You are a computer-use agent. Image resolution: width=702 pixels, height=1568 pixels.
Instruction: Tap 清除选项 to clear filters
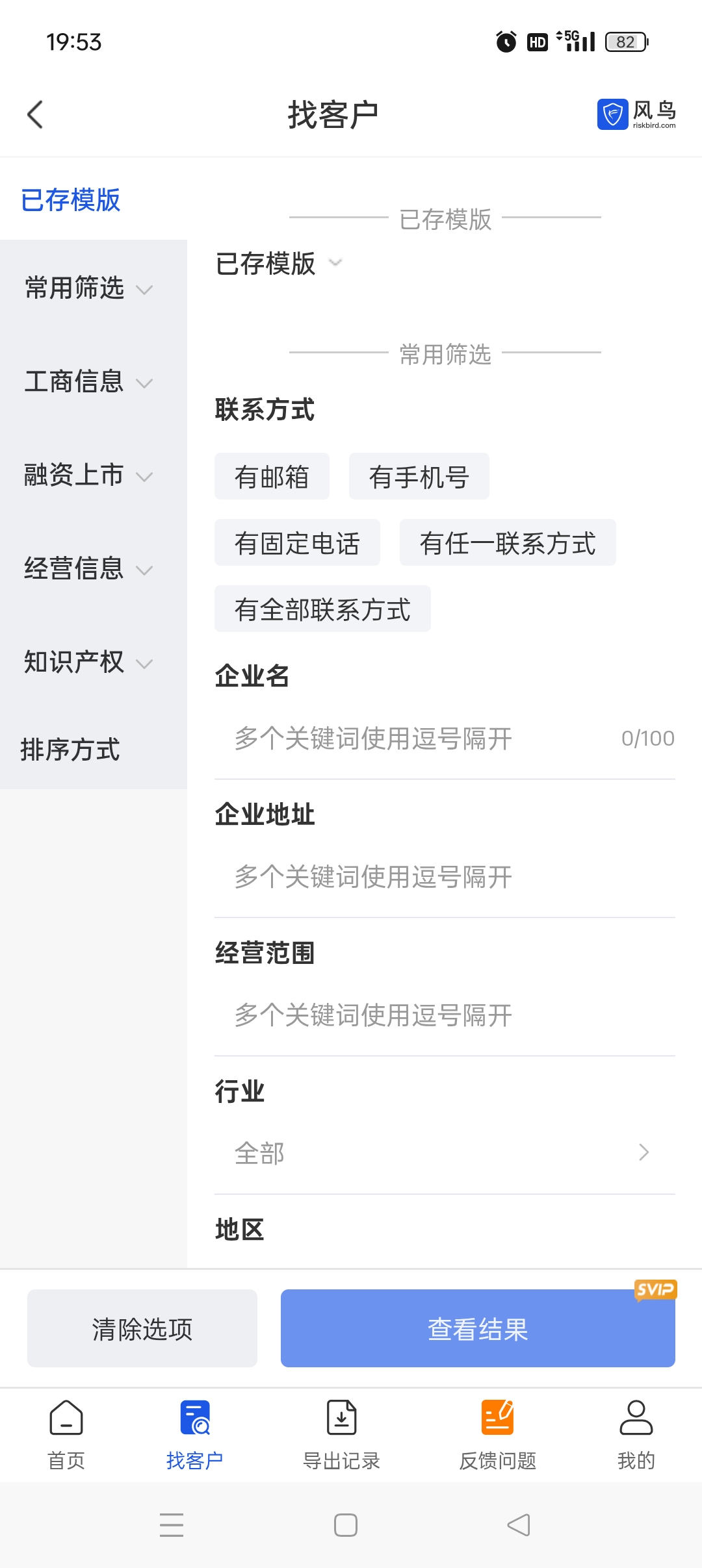[142, 1329]
